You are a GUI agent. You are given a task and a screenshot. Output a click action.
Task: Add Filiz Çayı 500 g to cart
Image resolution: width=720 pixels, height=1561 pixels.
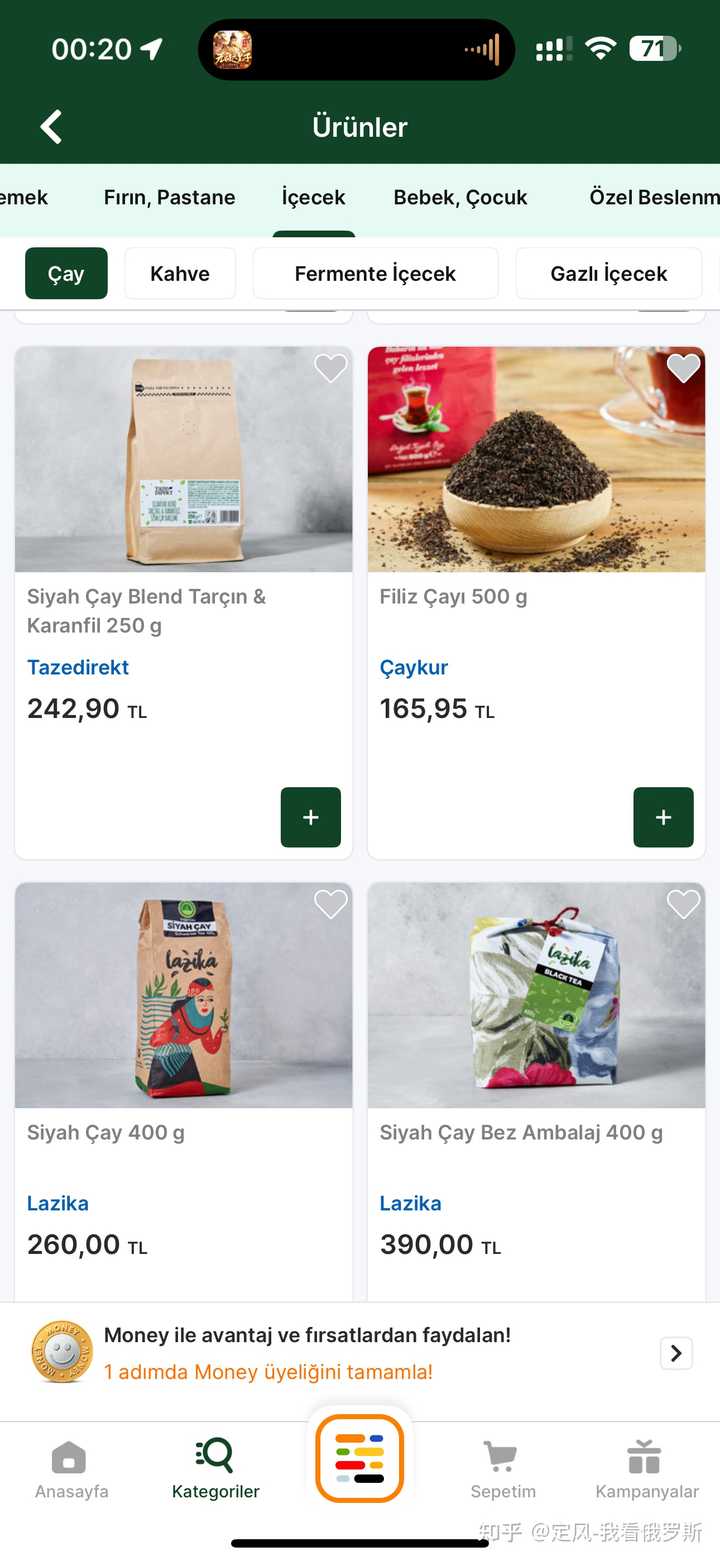663,817
